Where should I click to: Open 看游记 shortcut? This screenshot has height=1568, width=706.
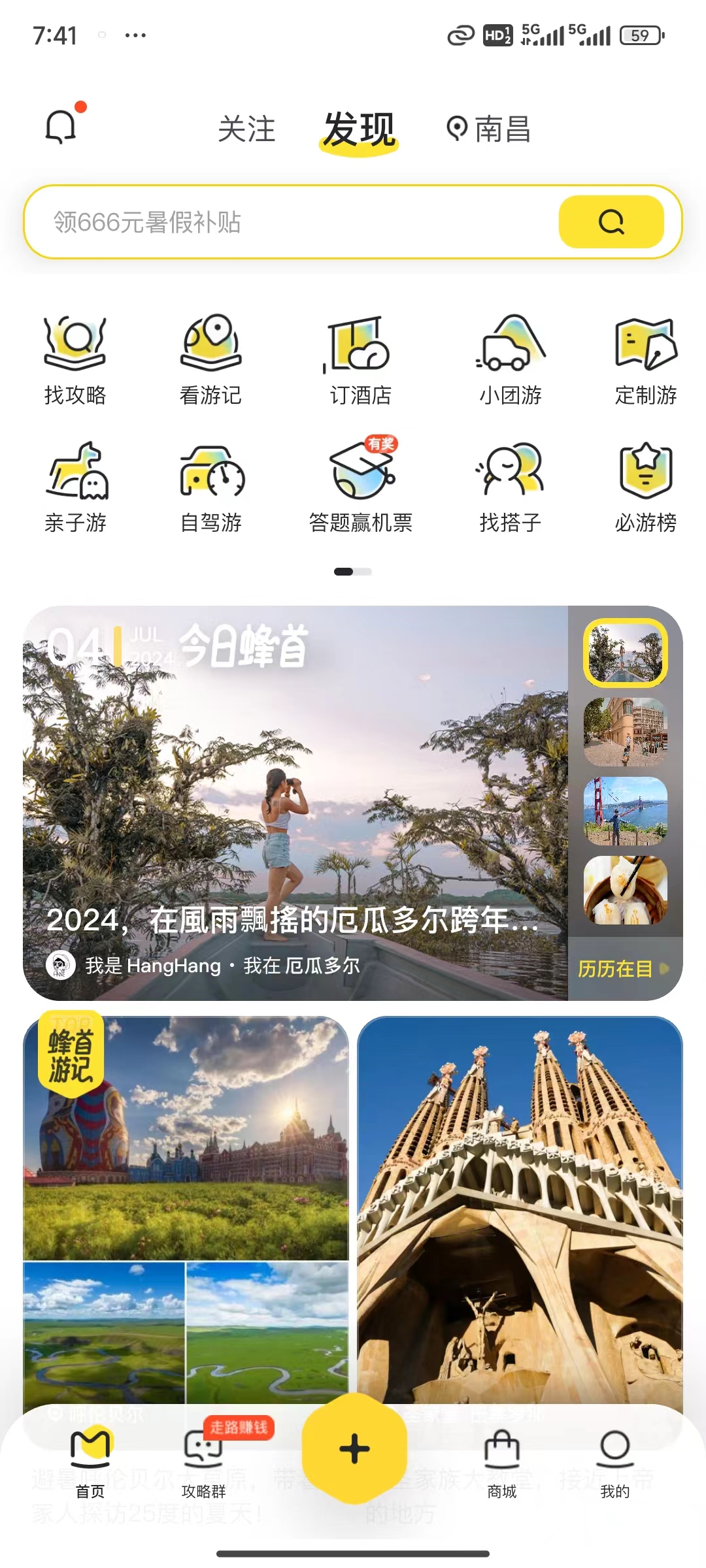coord(210,360)
